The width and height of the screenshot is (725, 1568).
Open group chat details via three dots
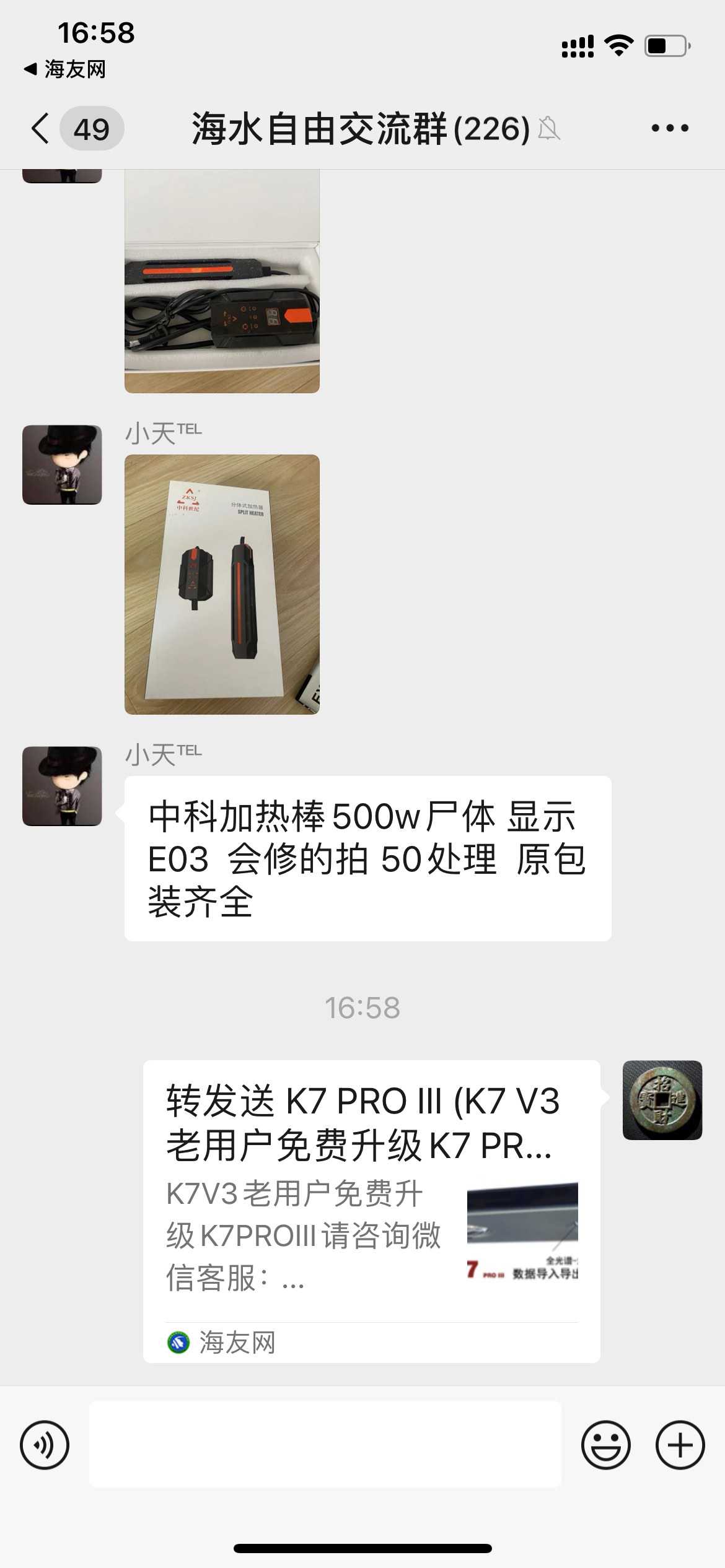(x=669, y=129)
